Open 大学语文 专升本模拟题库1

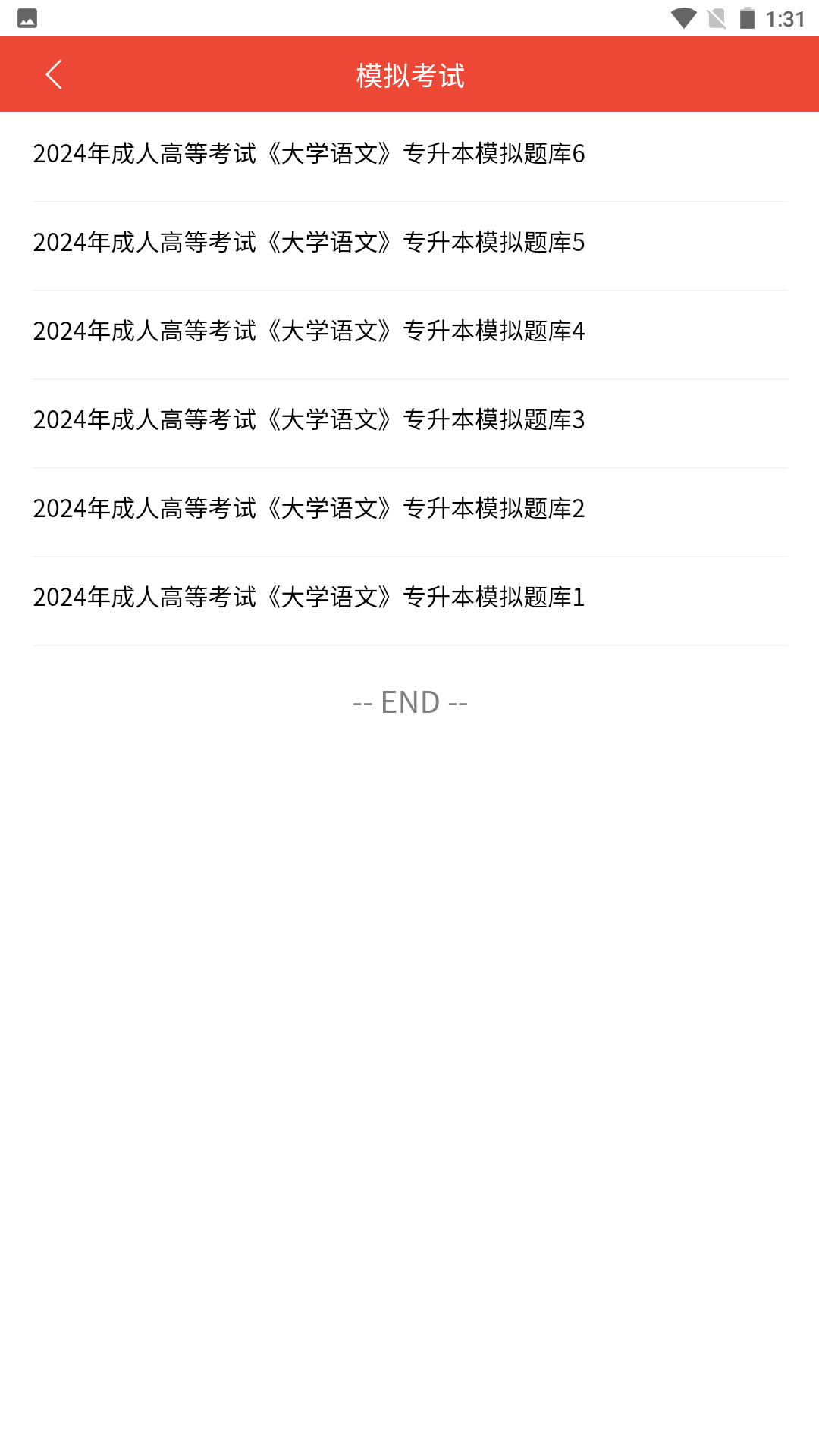point(409,598)
